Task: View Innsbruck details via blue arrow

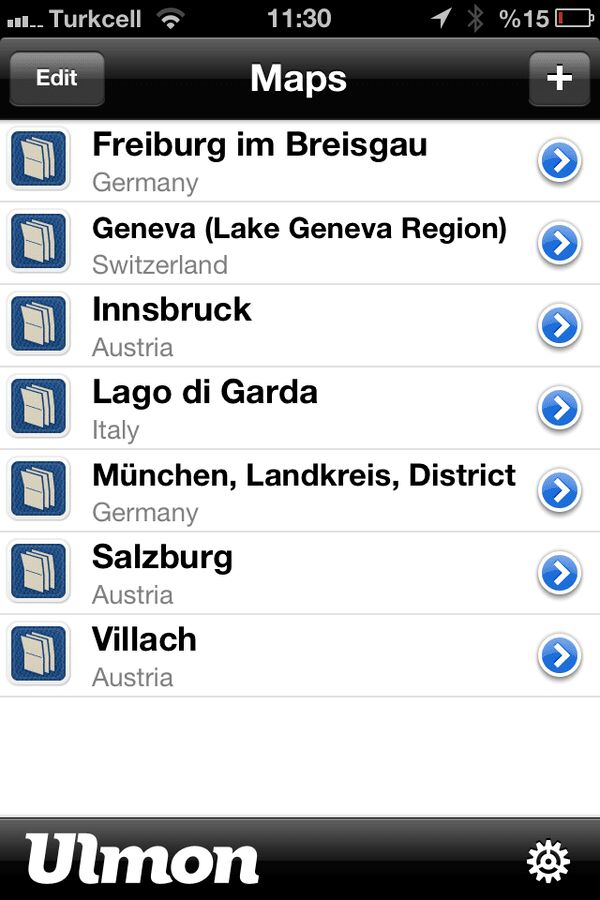Action: tap(559, 326)
